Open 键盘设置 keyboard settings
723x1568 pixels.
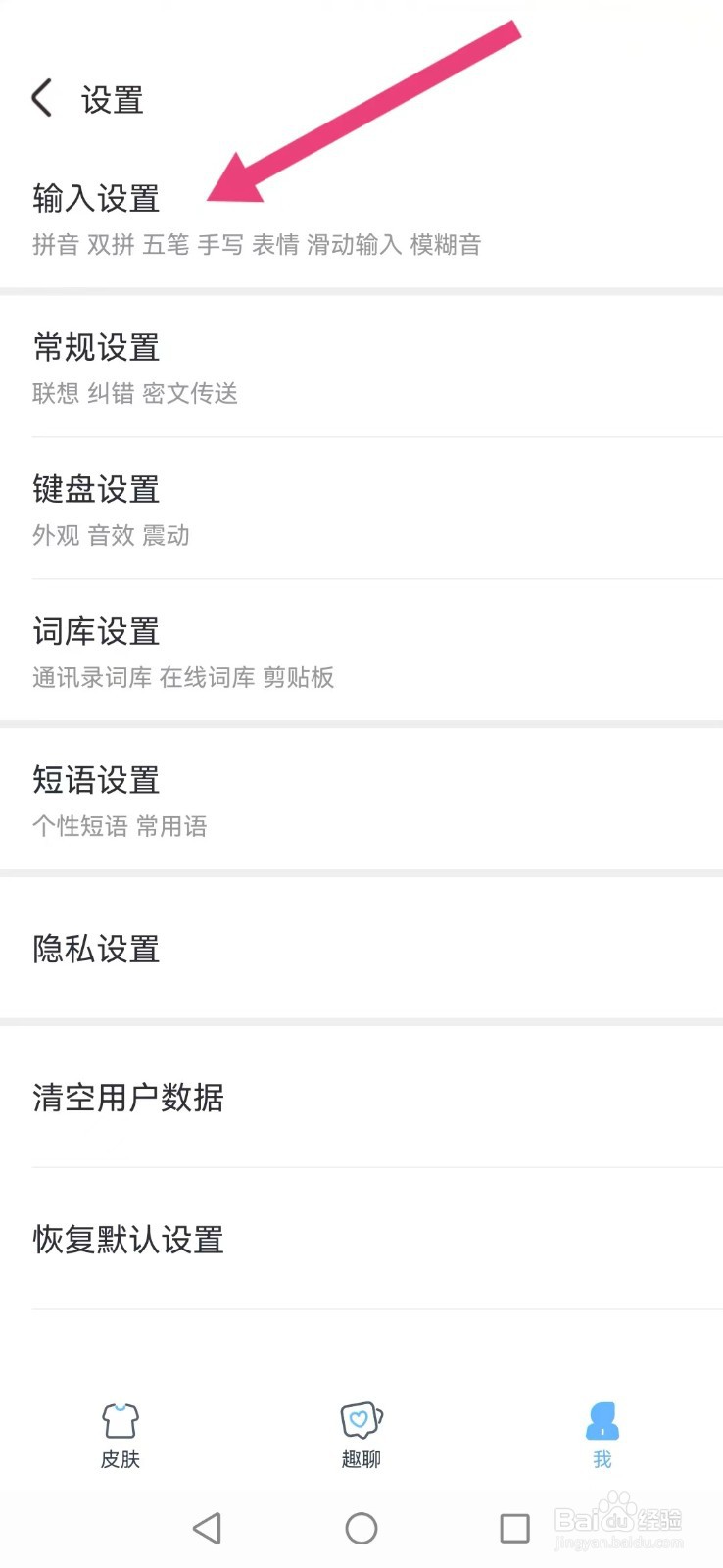coord(94,490)
